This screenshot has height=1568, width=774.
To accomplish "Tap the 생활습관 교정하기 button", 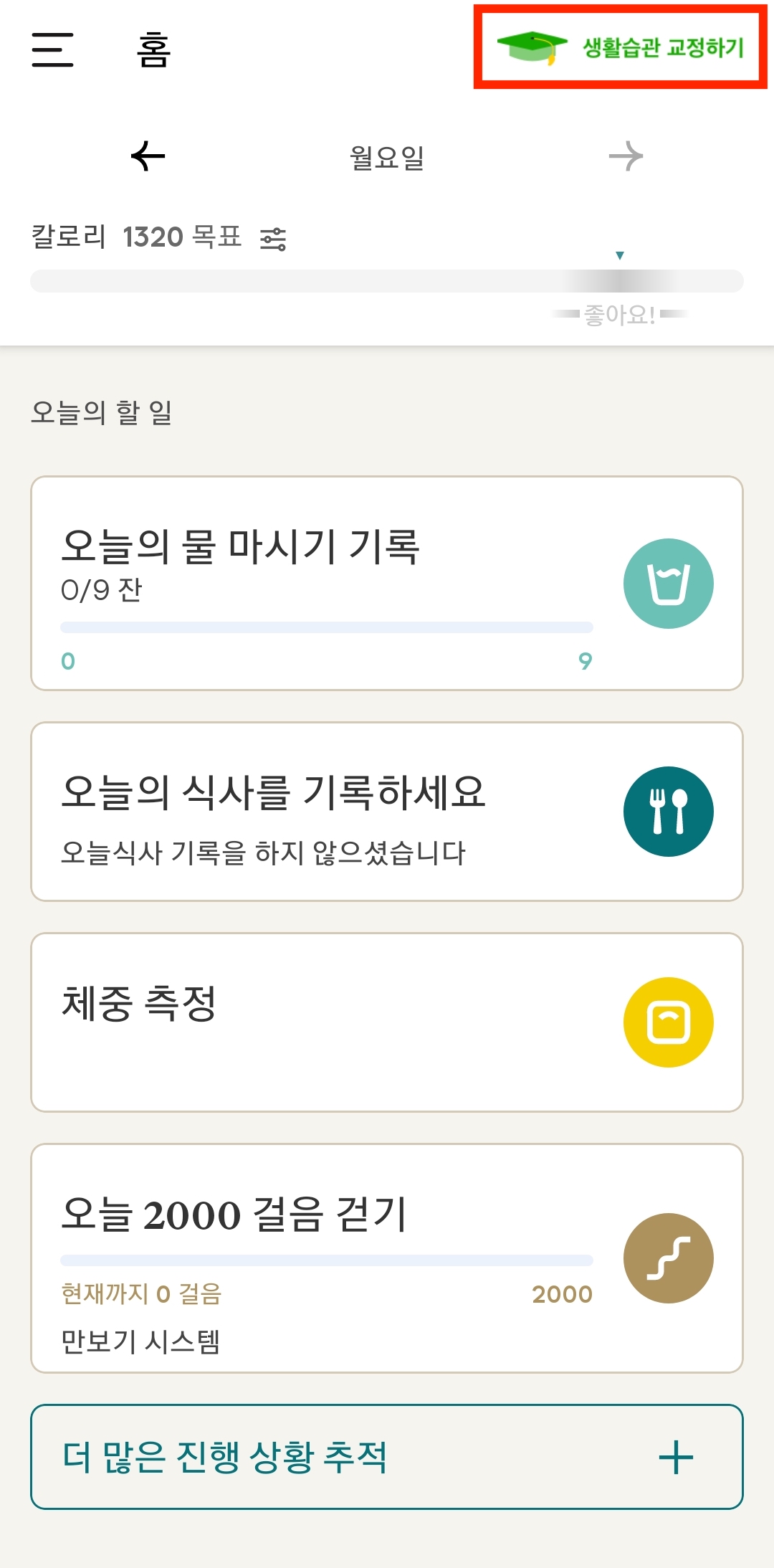I will [621, 47].
